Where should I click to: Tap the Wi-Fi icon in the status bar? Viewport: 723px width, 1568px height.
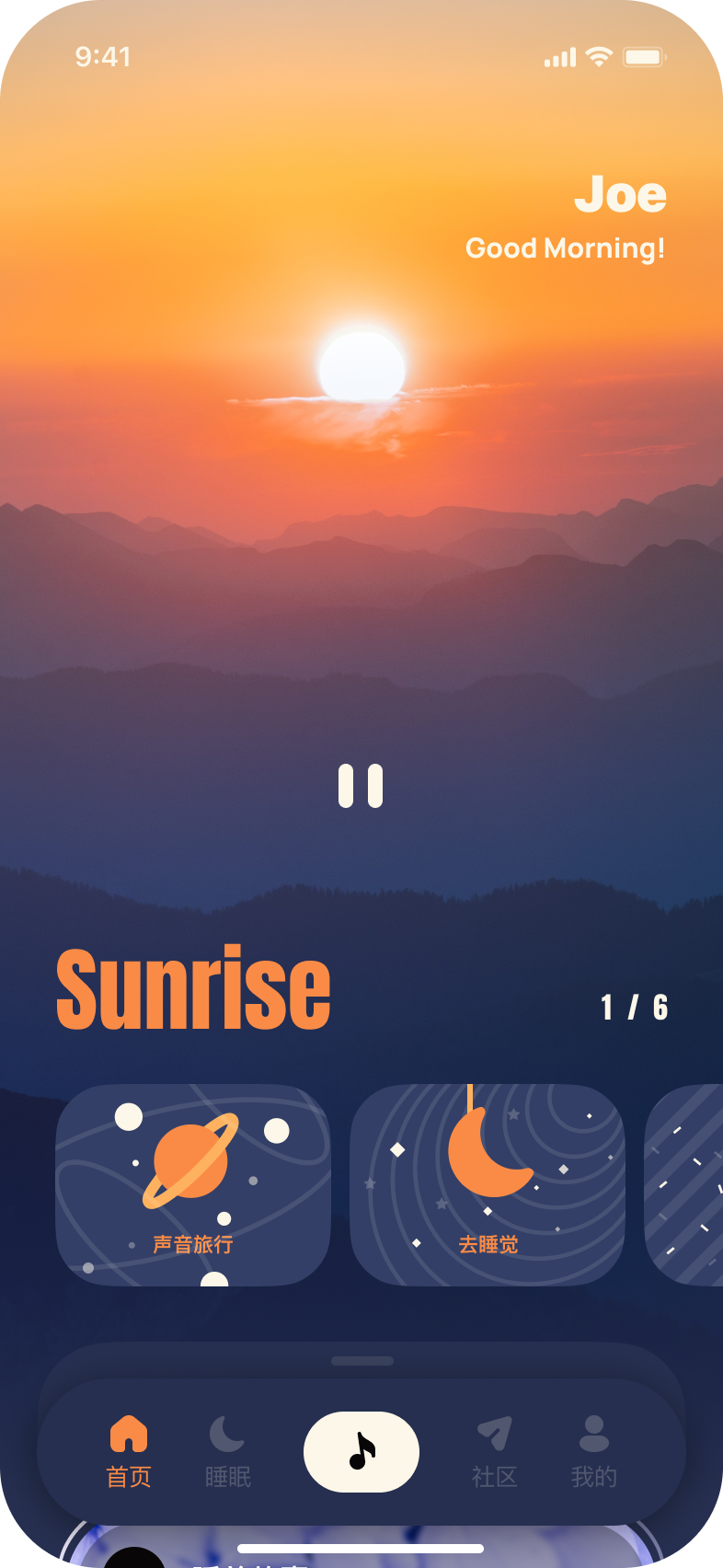601,56
